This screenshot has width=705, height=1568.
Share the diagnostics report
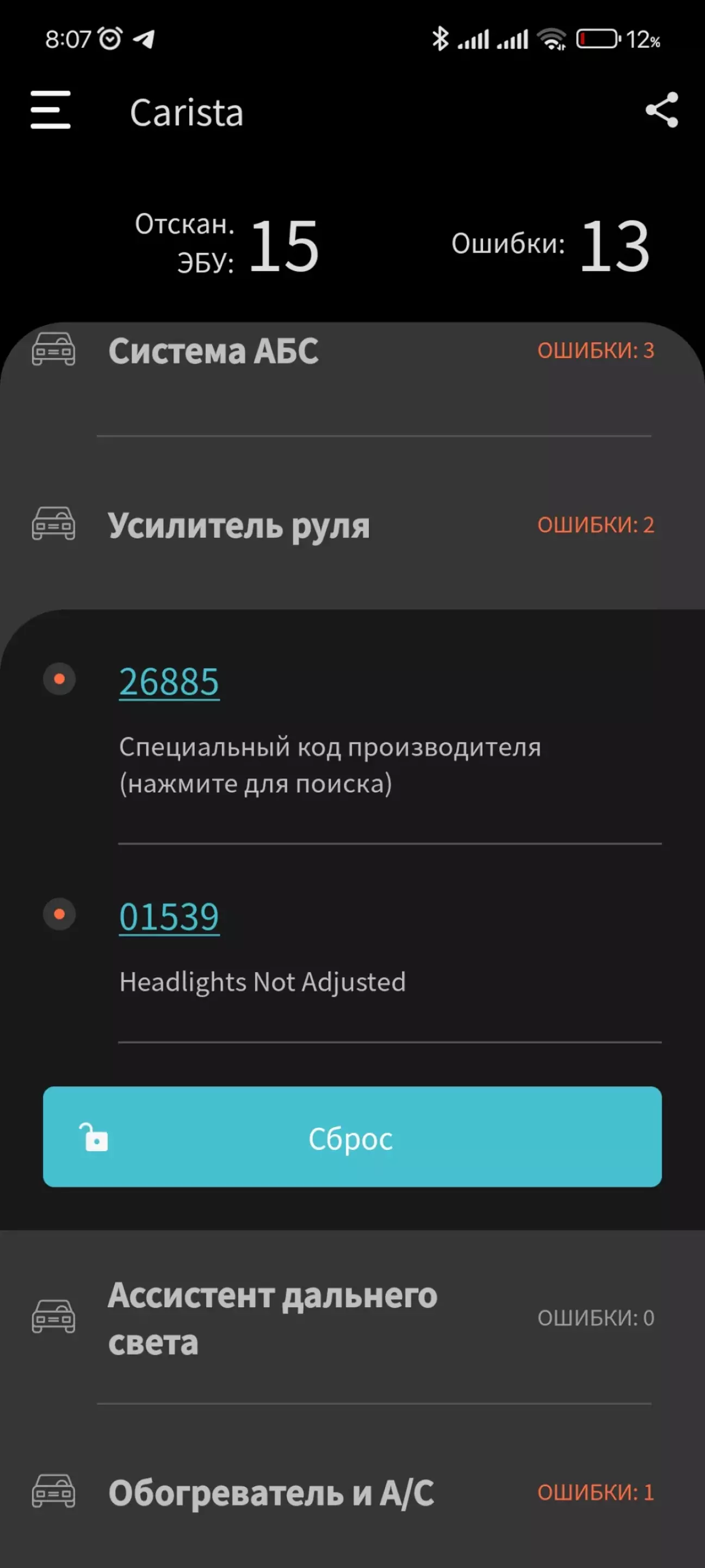click(661, 110)
